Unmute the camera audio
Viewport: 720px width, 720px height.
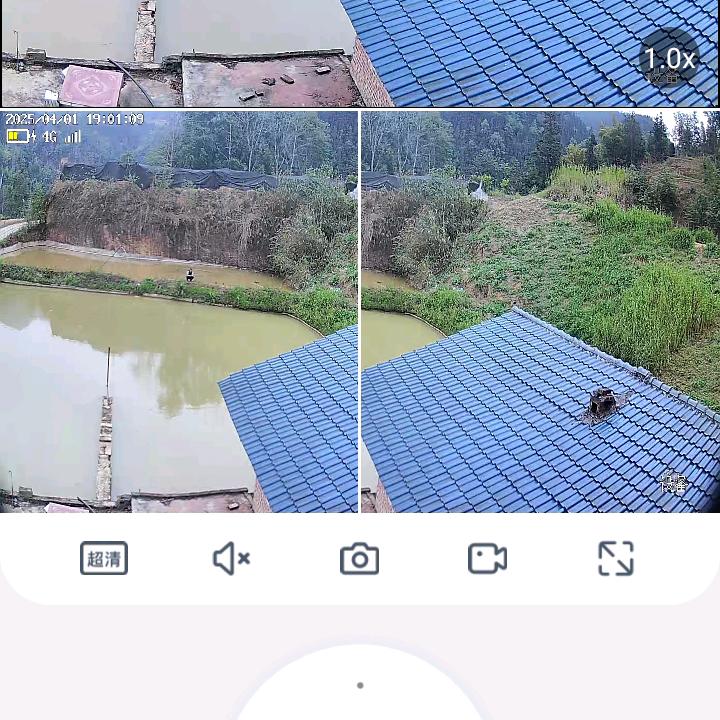pos(231,558)
